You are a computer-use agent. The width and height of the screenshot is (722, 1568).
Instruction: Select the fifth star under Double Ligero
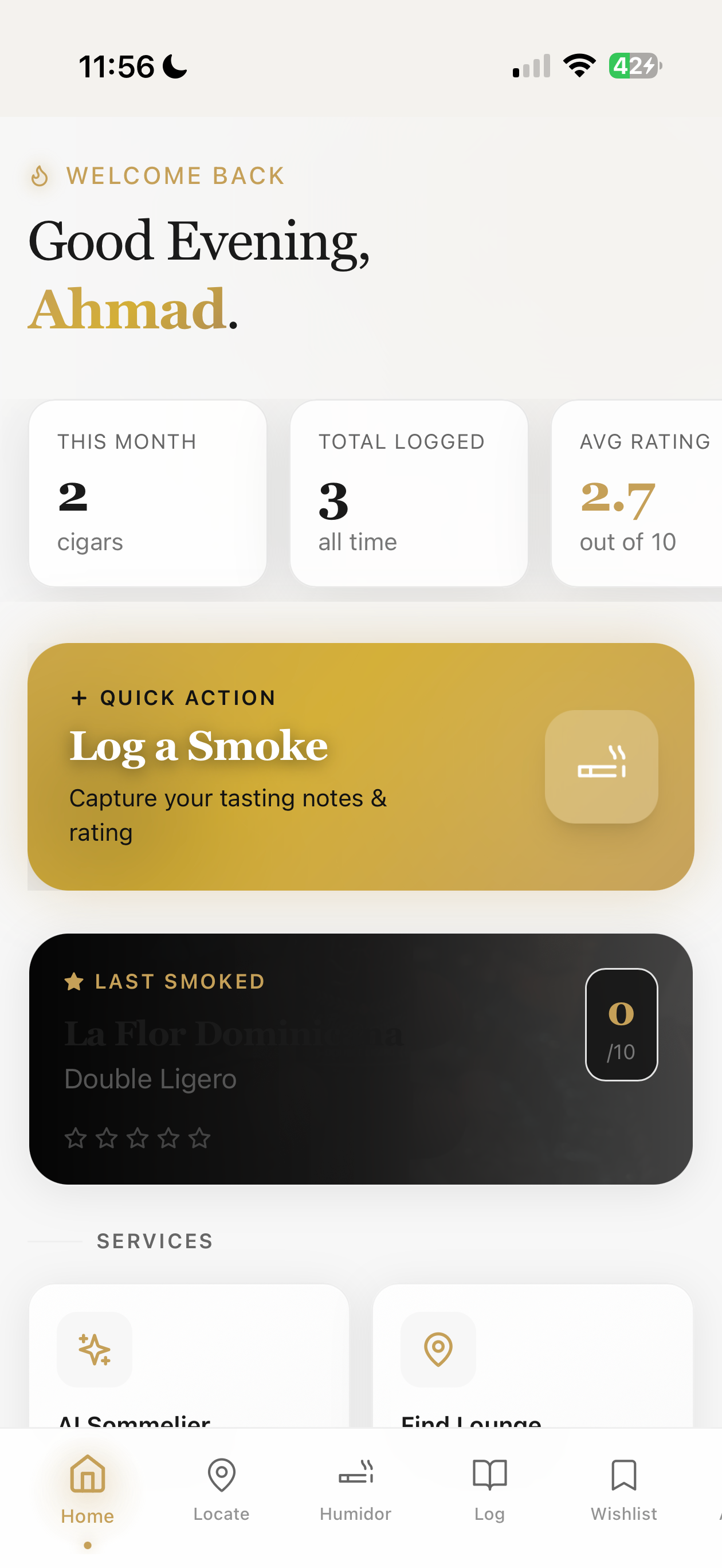[199, 1137]
